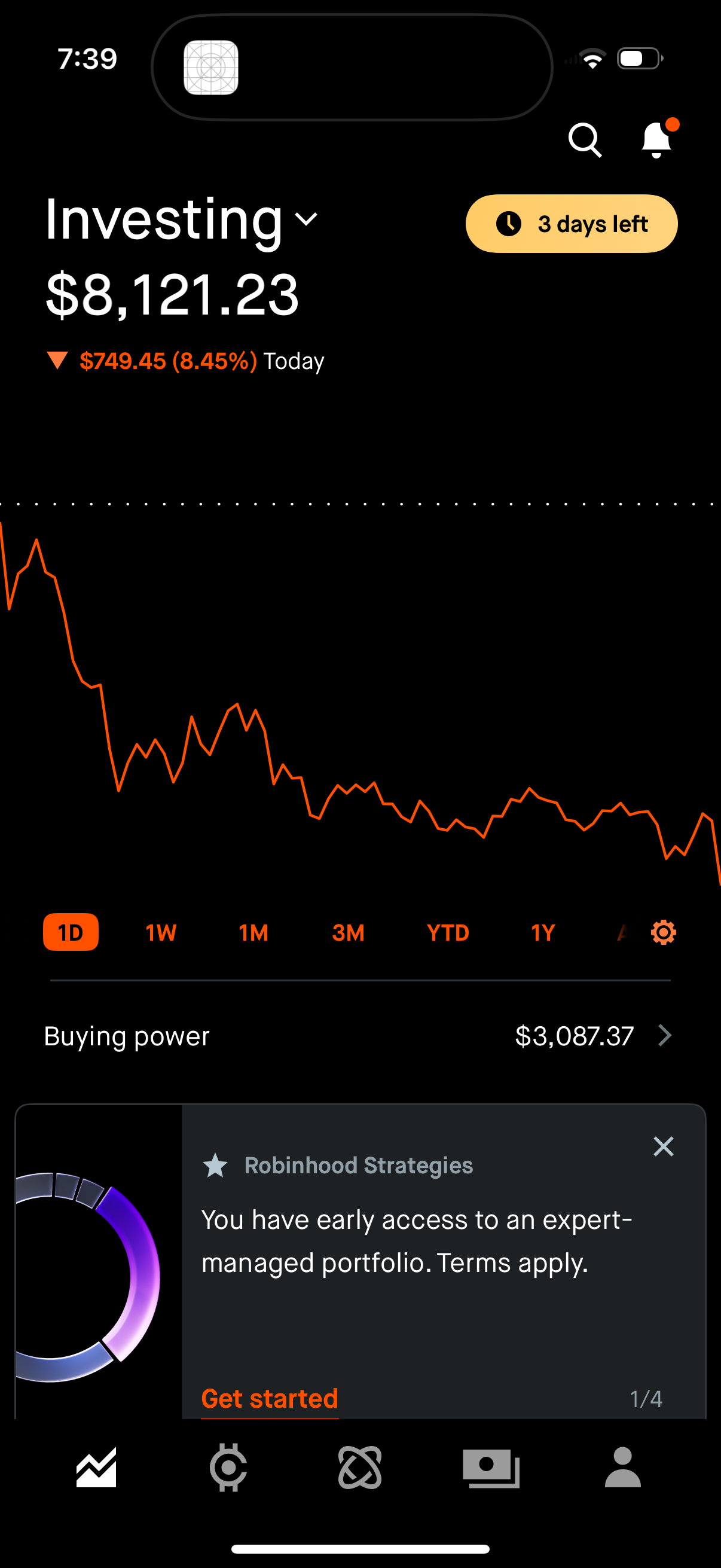Select the Investing chart icon in bottom nav

tap(96, 1468)
